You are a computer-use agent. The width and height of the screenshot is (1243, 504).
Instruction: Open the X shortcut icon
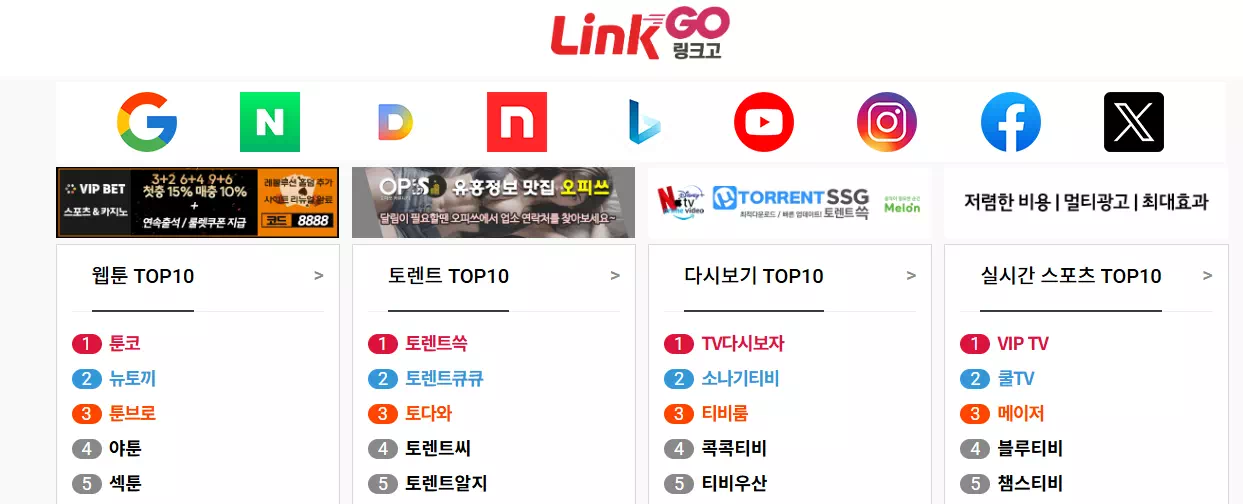(1134, 122)
